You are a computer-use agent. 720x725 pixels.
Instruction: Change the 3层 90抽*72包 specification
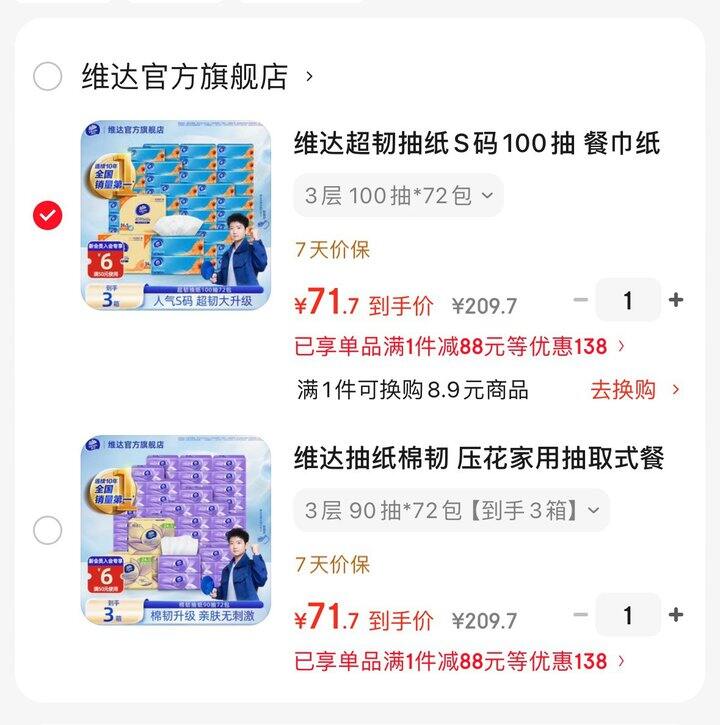click(x=451, y=510)
